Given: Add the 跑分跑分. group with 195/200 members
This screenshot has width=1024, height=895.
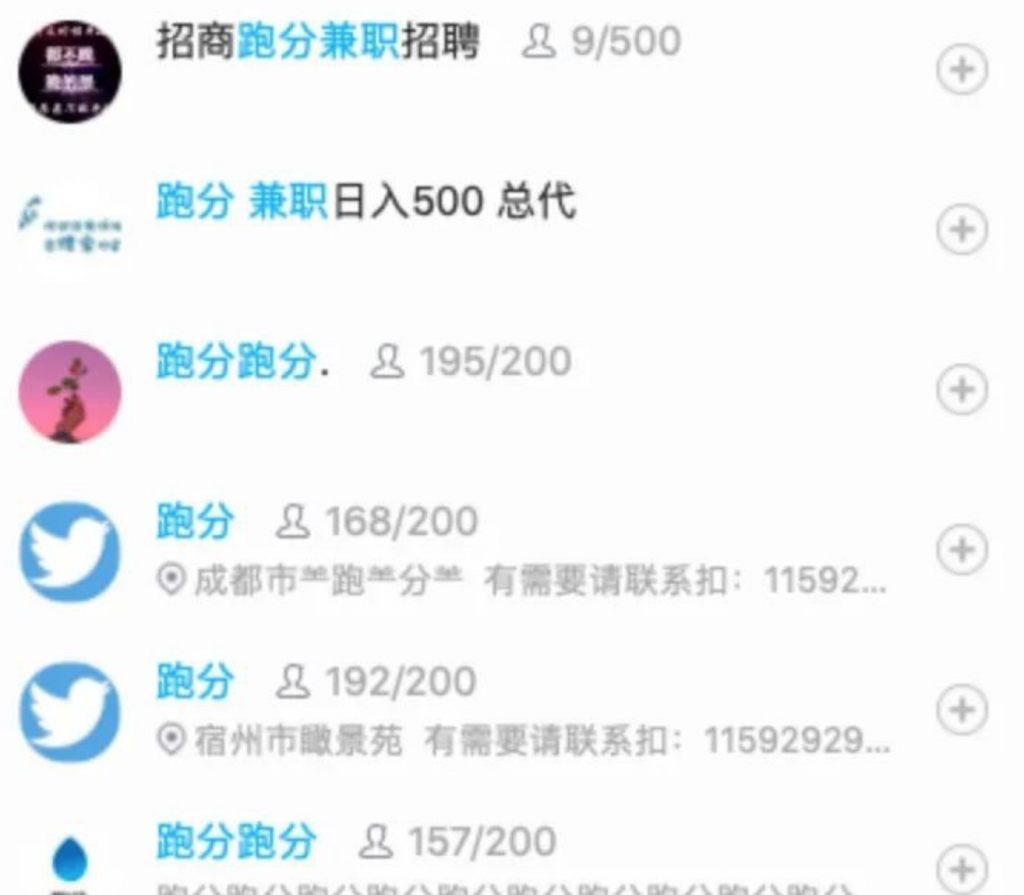Looking at the screenshot, I should coord(961,390).
